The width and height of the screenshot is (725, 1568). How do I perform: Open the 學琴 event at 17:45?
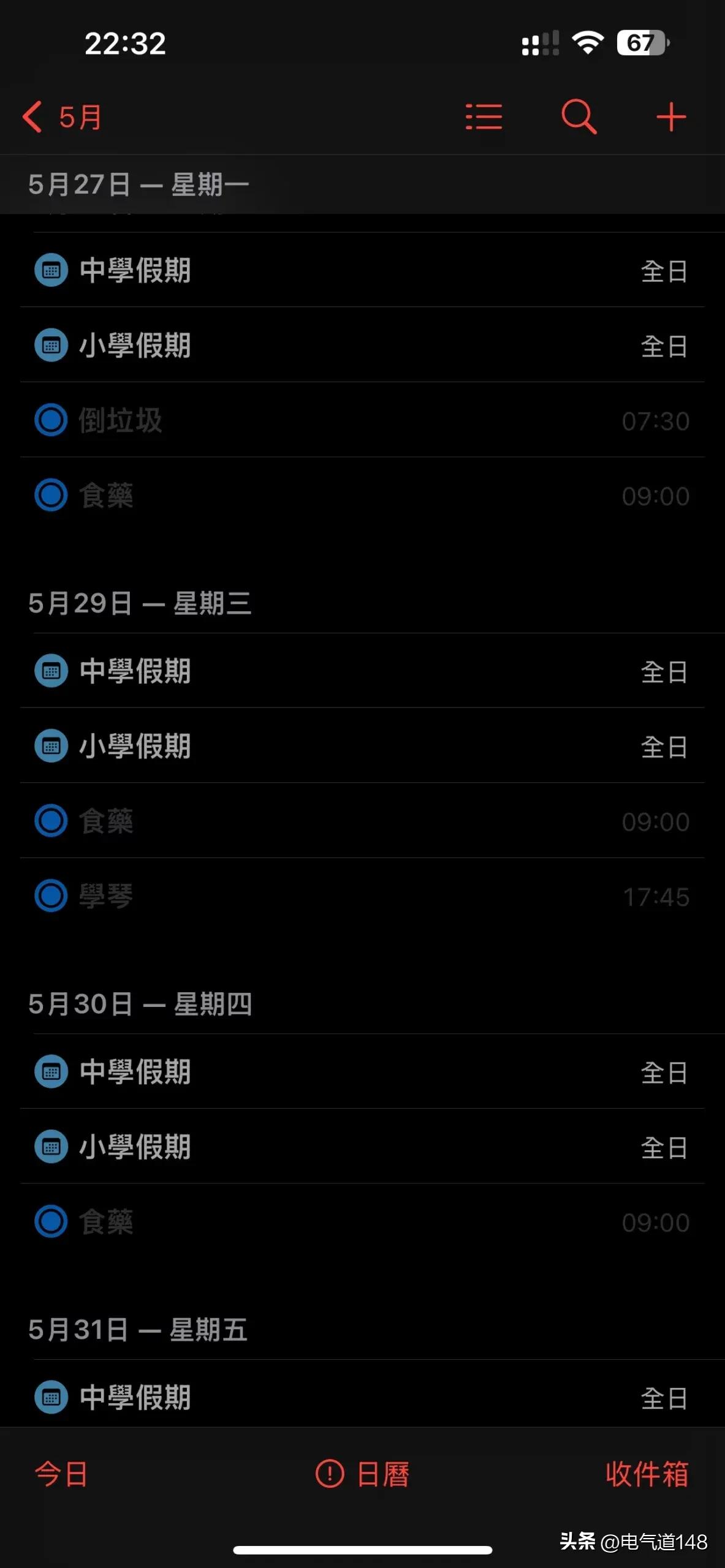[362, 897]
